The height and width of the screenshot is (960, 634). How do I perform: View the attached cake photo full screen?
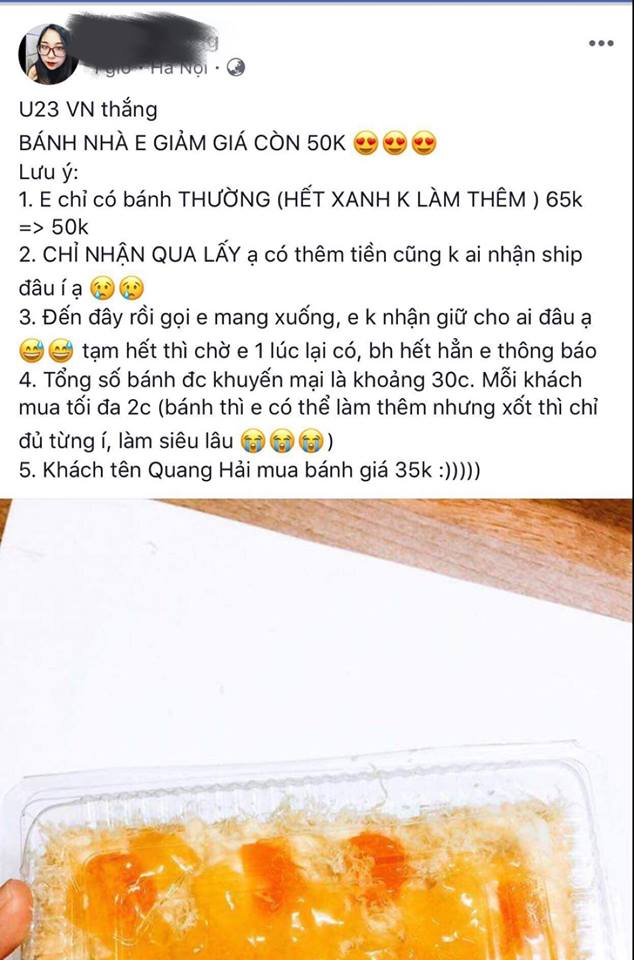click(317, 730)
